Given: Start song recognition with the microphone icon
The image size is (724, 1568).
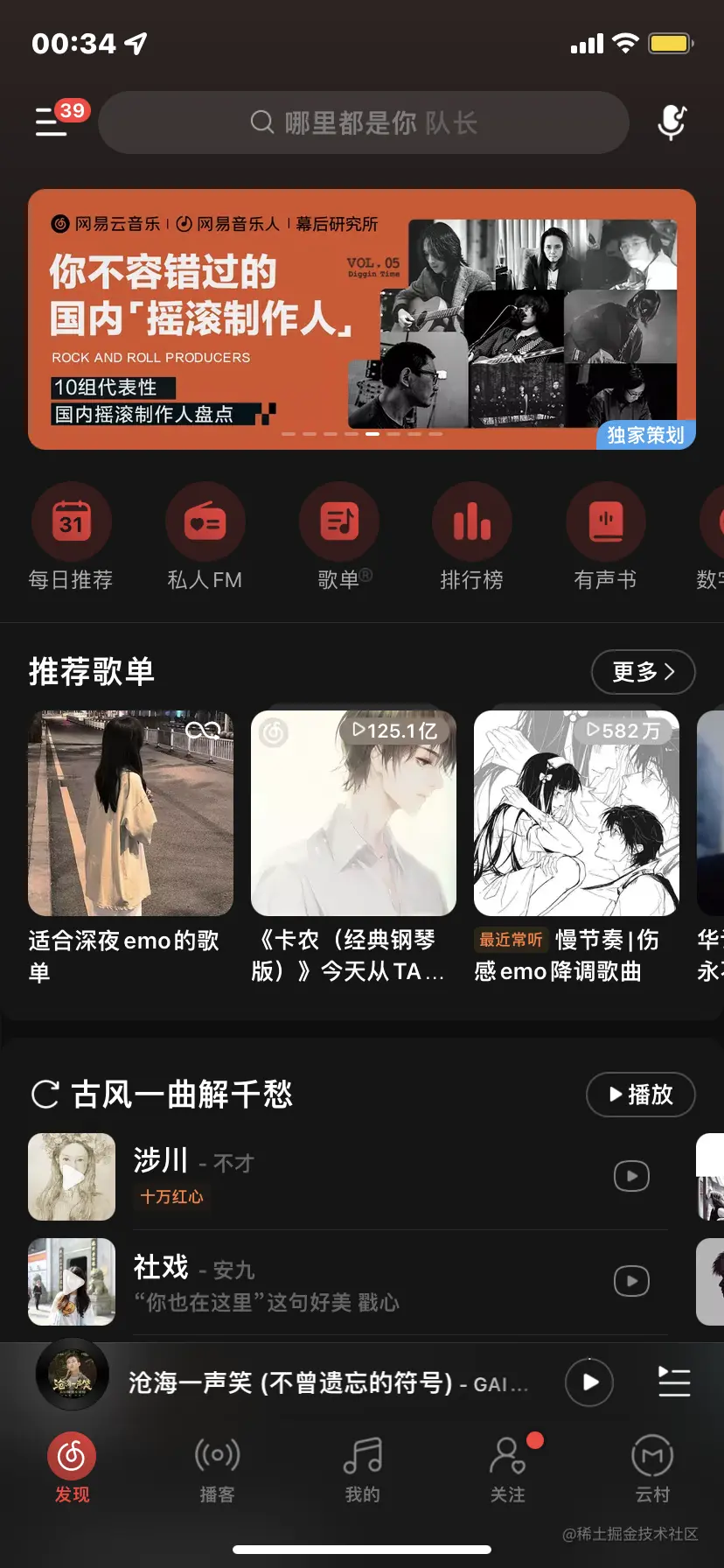Looking at the screenshot, I should [x=671, y=122].
